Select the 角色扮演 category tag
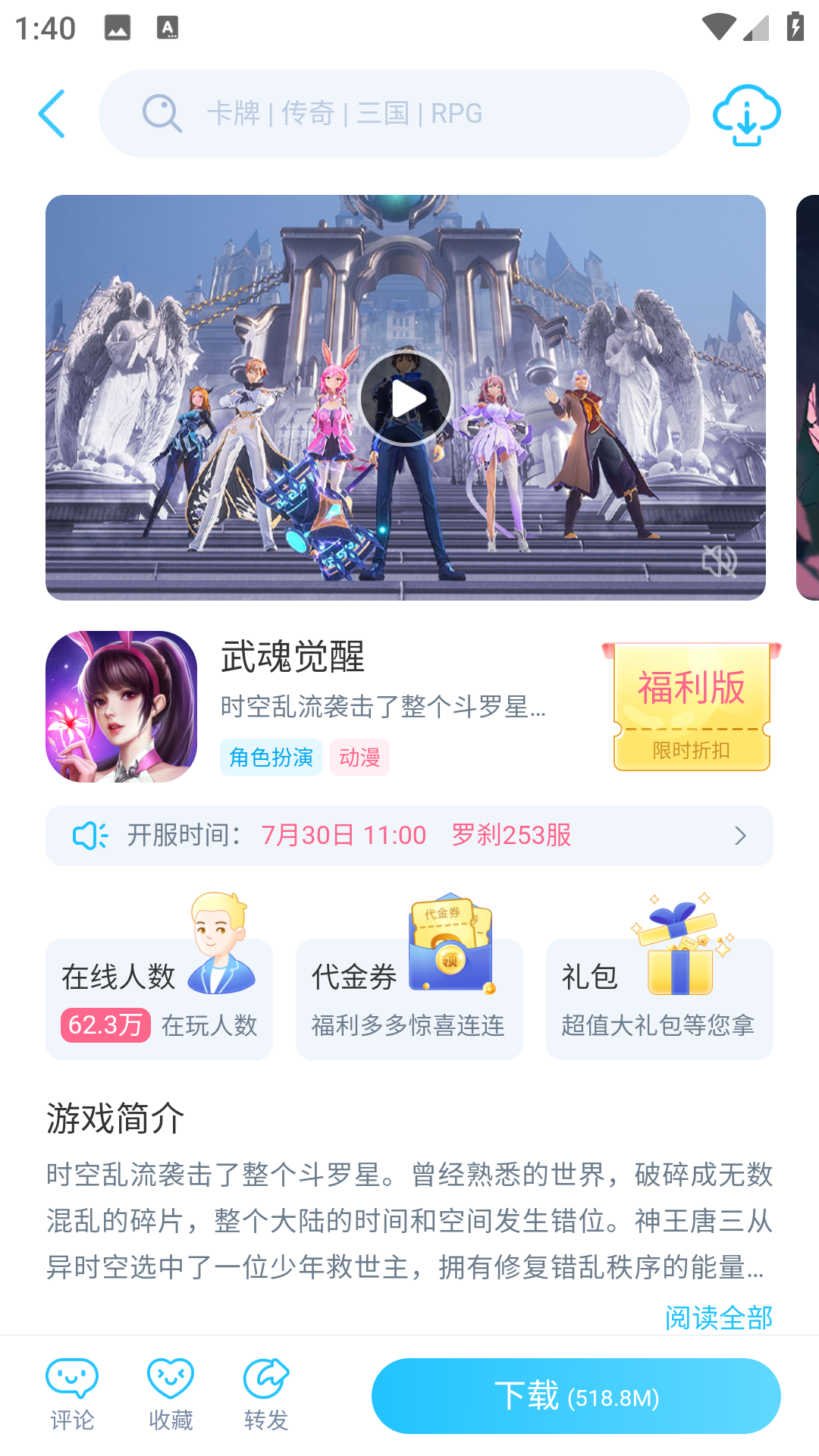Screen dimensions: 819x1456 pos(271,757)
